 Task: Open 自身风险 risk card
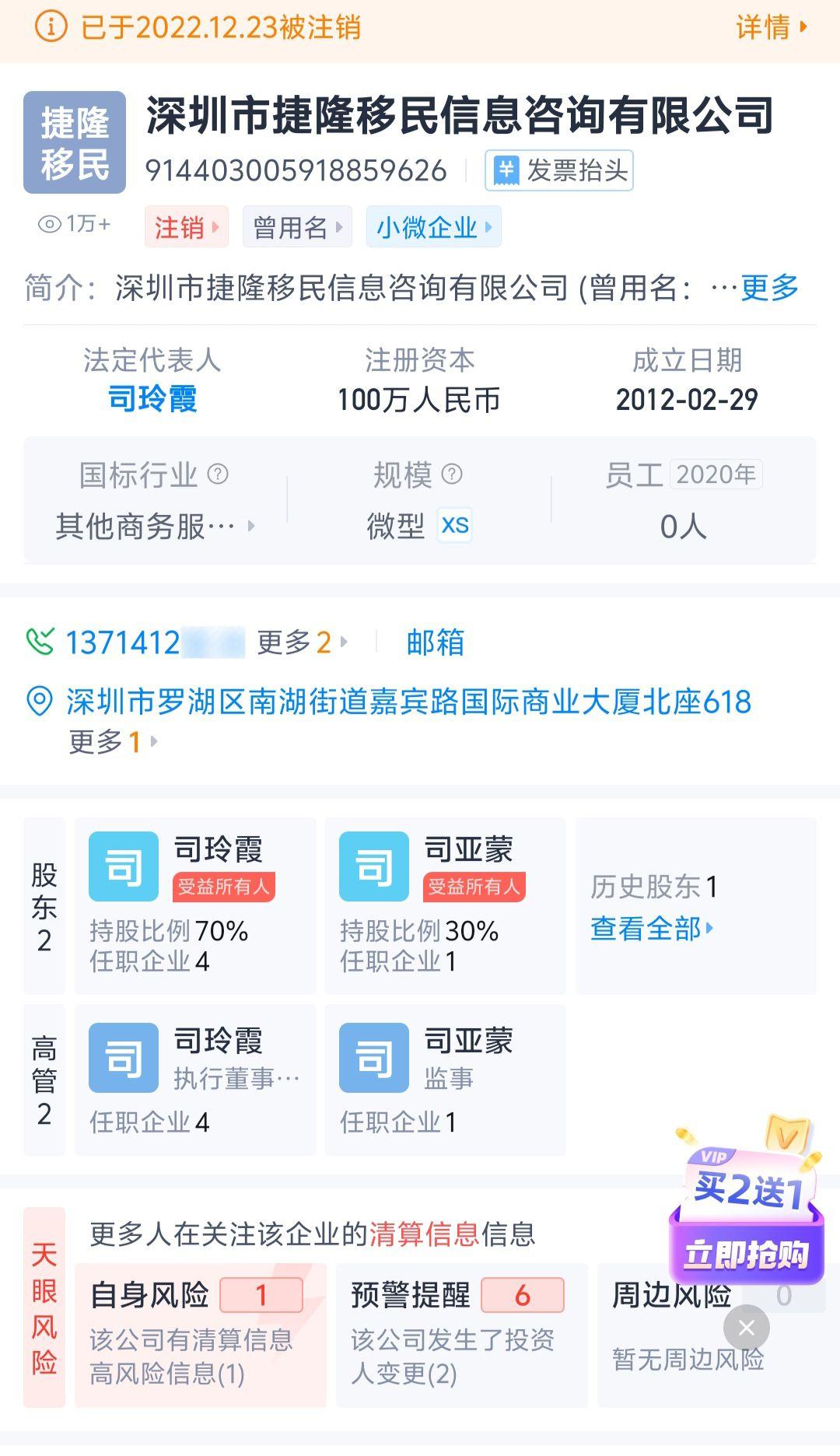201,1335
